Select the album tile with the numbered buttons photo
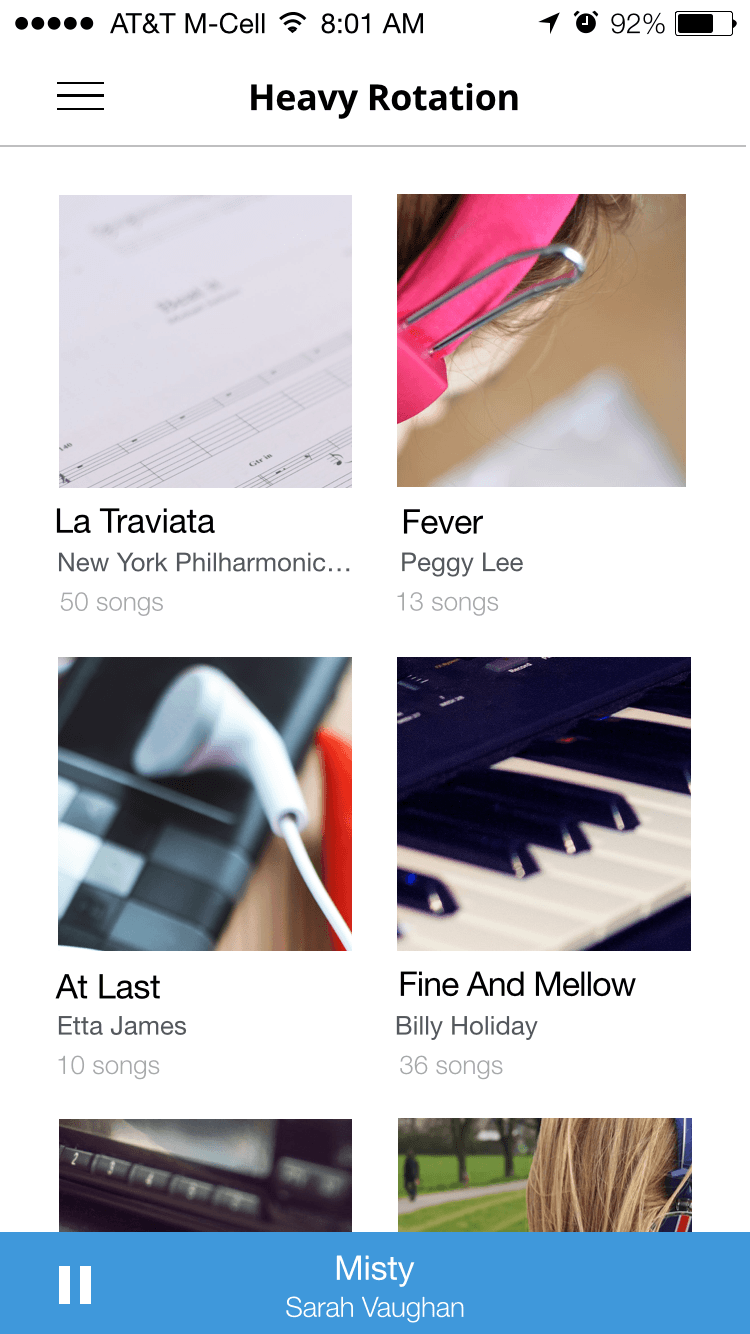Image resolution: width=750 pixels, height=1334 pixels. point(205,1175)
